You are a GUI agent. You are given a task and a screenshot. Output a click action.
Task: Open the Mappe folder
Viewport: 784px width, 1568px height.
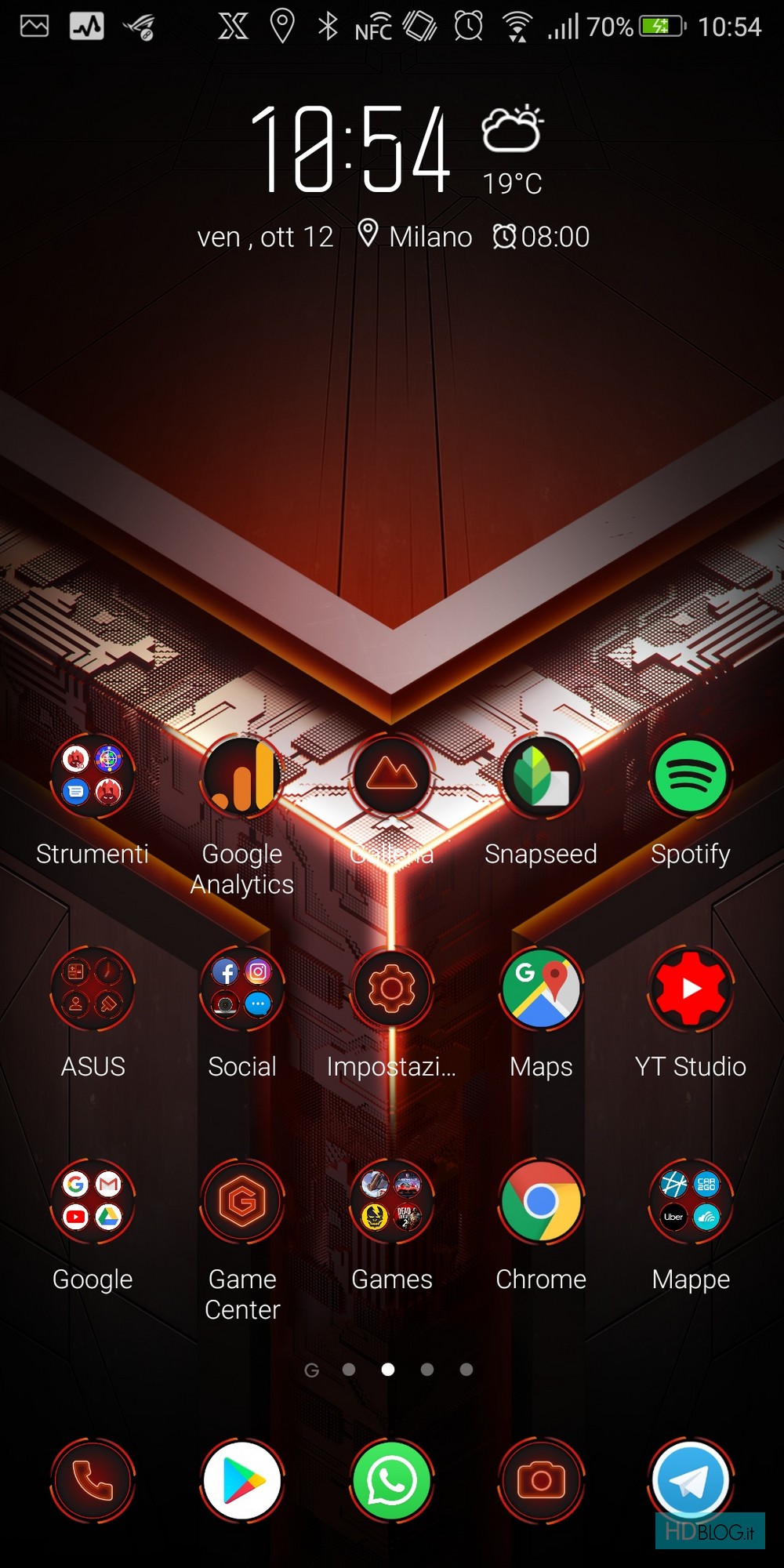click(x=691, y=1201)
